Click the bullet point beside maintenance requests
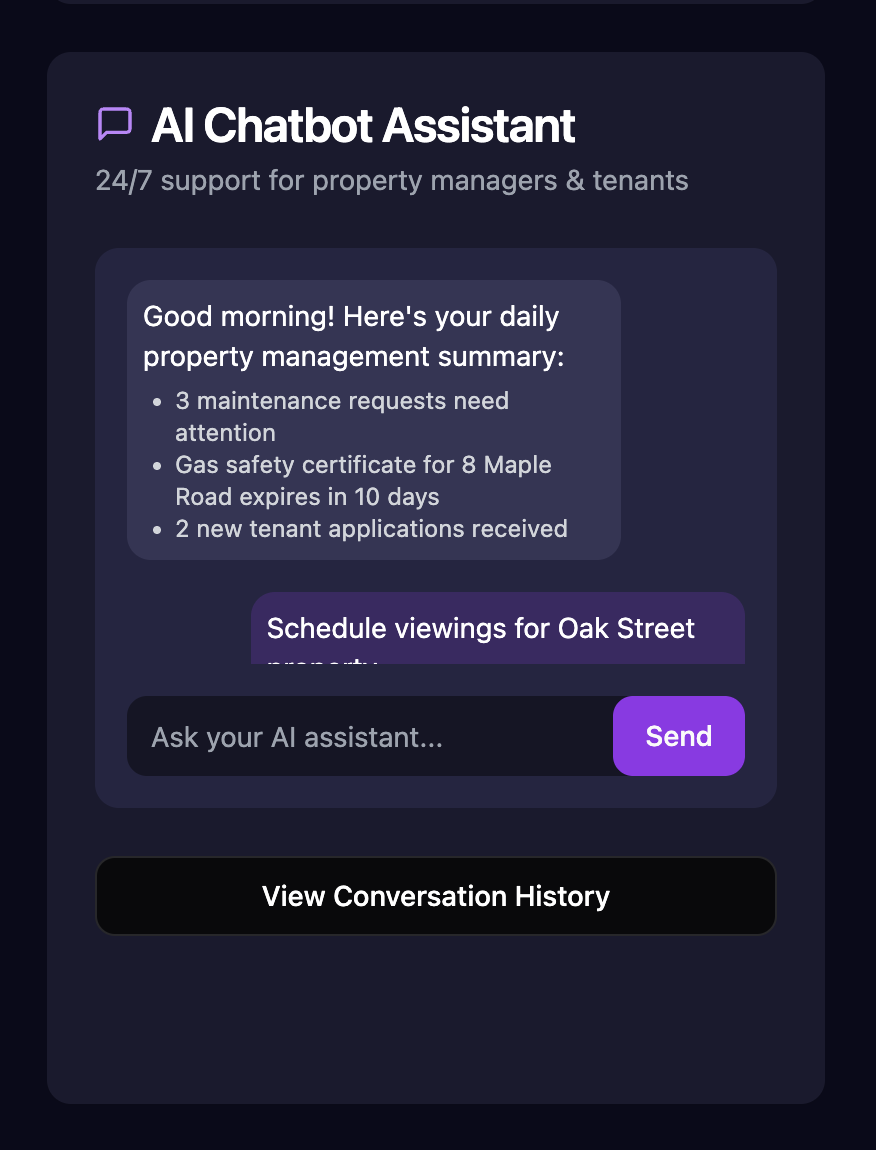Image resolution: width=876 pixels, height=1150 pixels. click(x=156, y=402)
